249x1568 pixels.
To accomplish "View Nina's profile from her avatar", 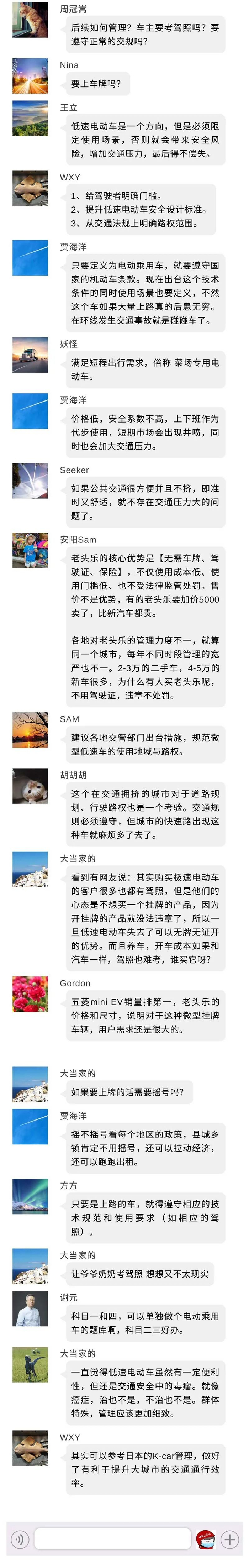I will 30,75.
